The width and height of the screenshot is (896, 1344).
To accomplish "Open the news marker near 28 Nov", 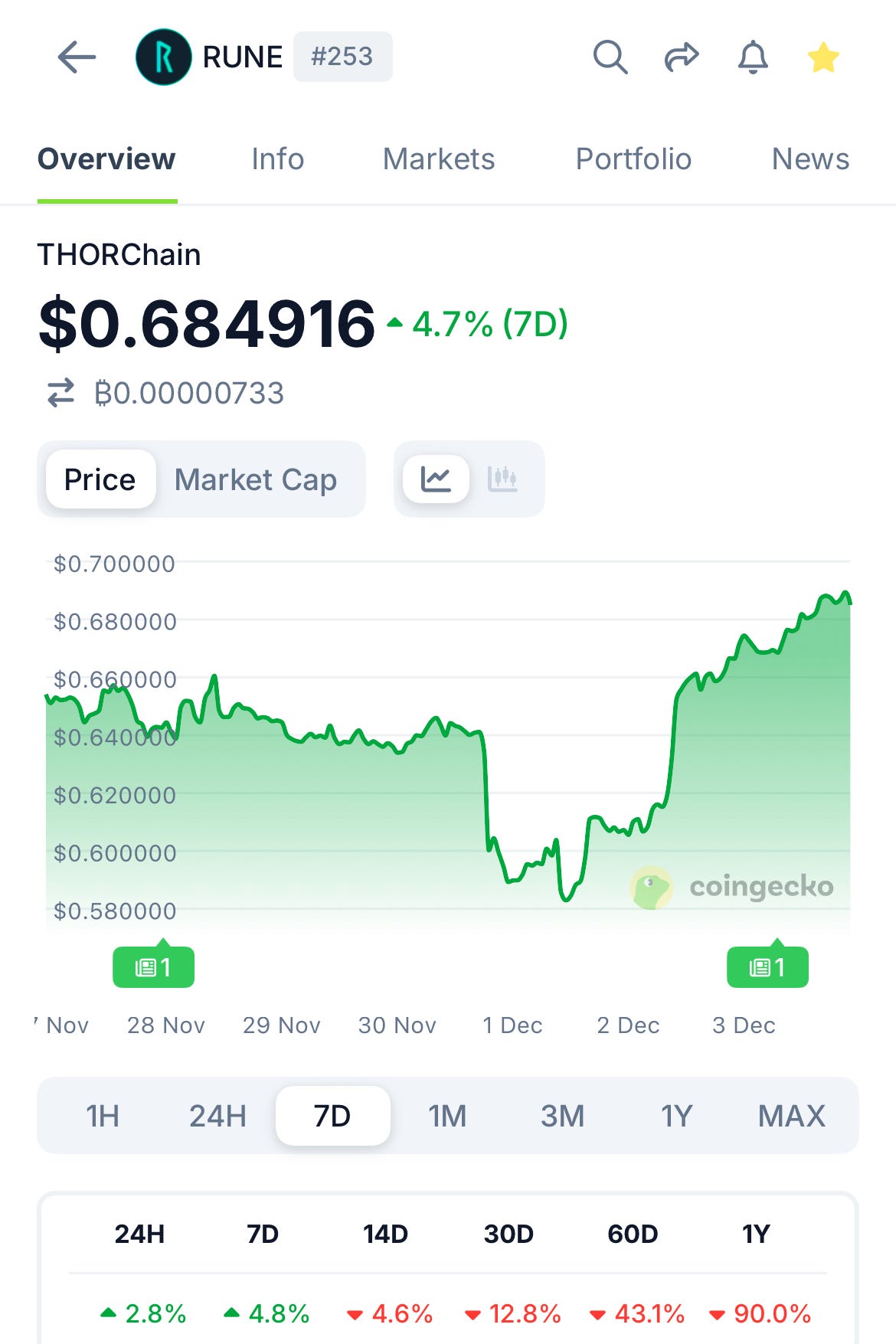I will [x=153, y=966].
